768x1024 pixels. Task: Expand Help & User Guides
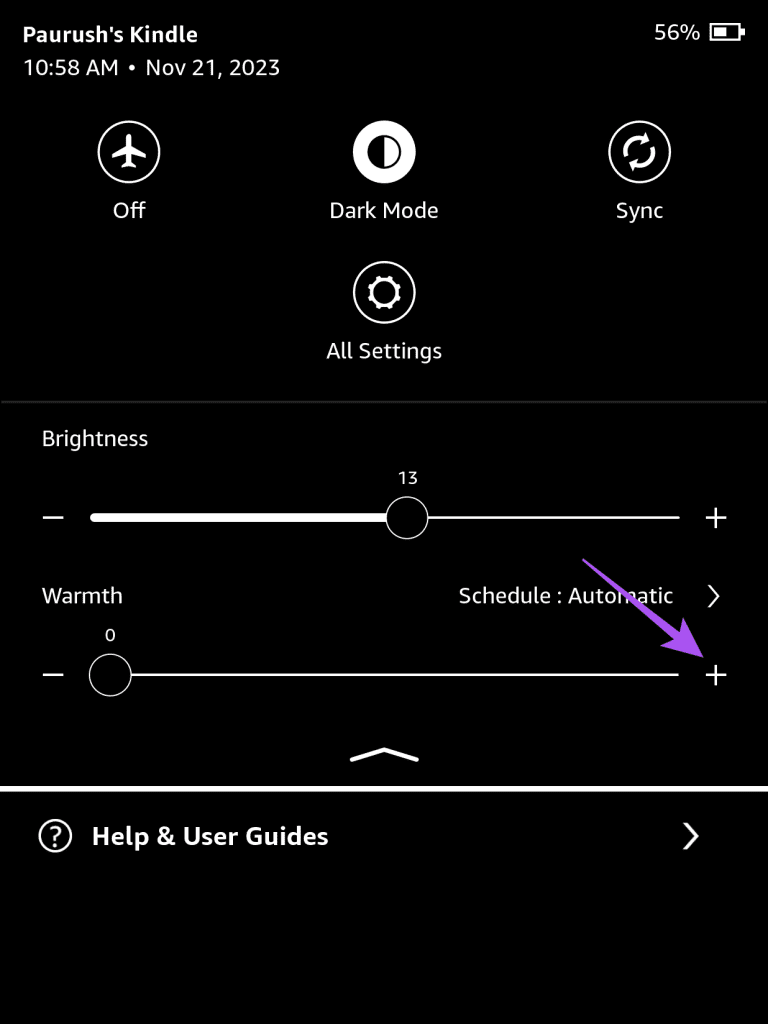pyautogui.click(x=690, y=836)
